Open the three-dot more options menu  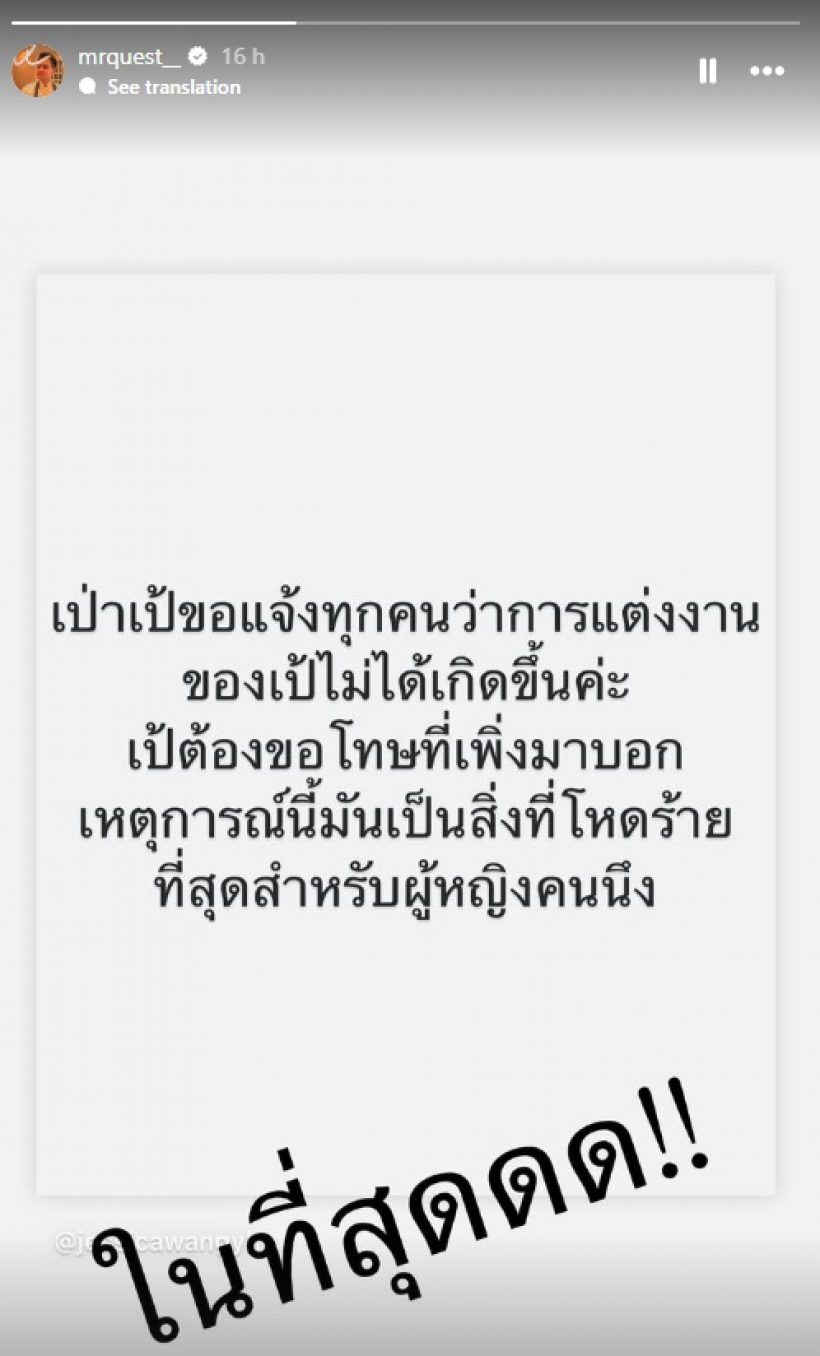pyautogui.click(x=767, y=71)
